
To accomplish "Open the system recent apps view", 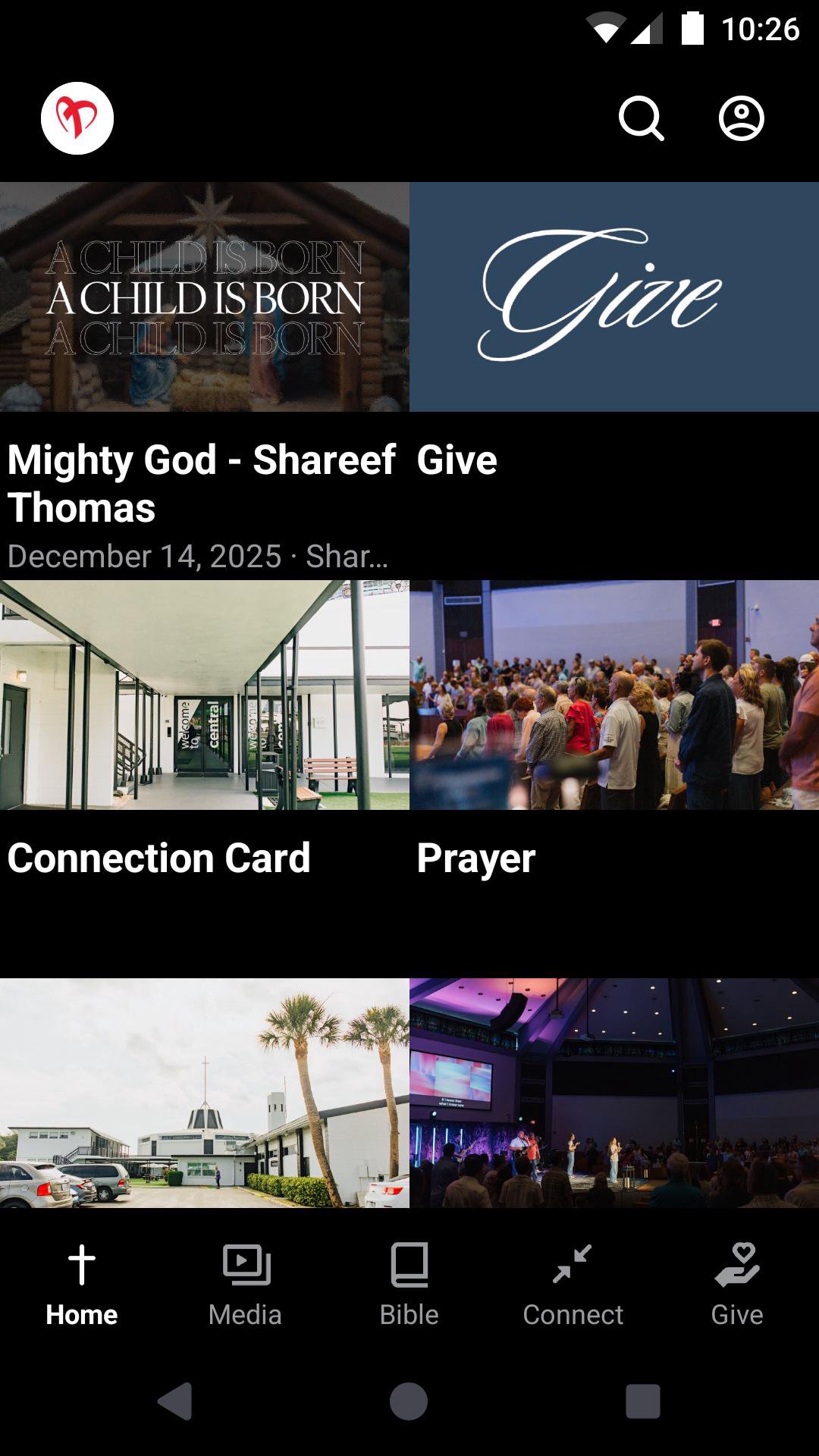I will (x=642, y=1401).
